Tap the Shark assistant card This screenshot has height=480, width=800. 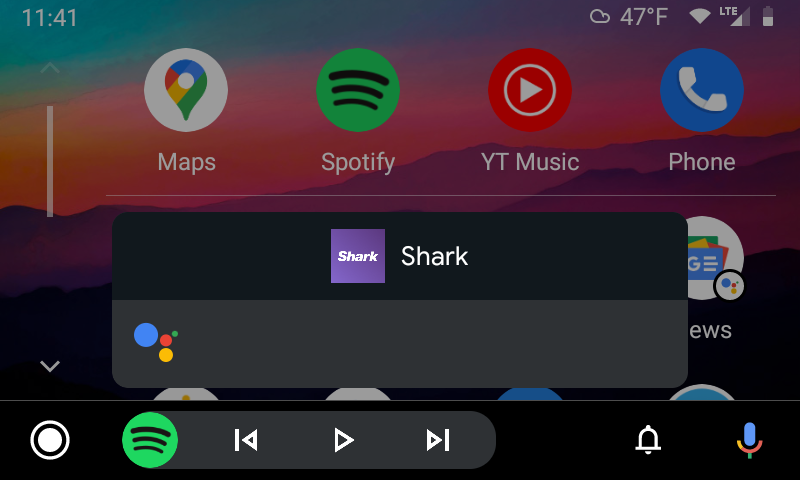400,256
